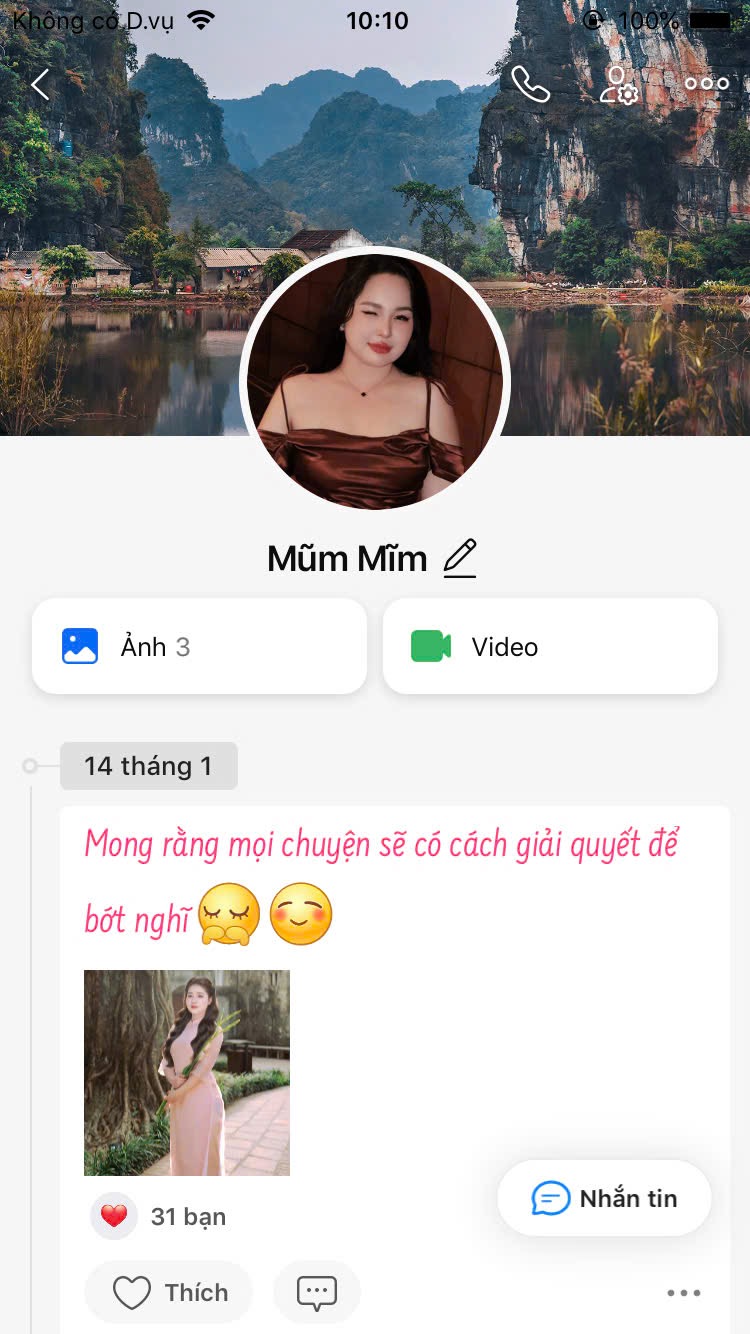This screenshot has height=1334, width=750.
Task: Open the photo in the 14 tháng 1 post
Action: click(x=187, y=1072)
